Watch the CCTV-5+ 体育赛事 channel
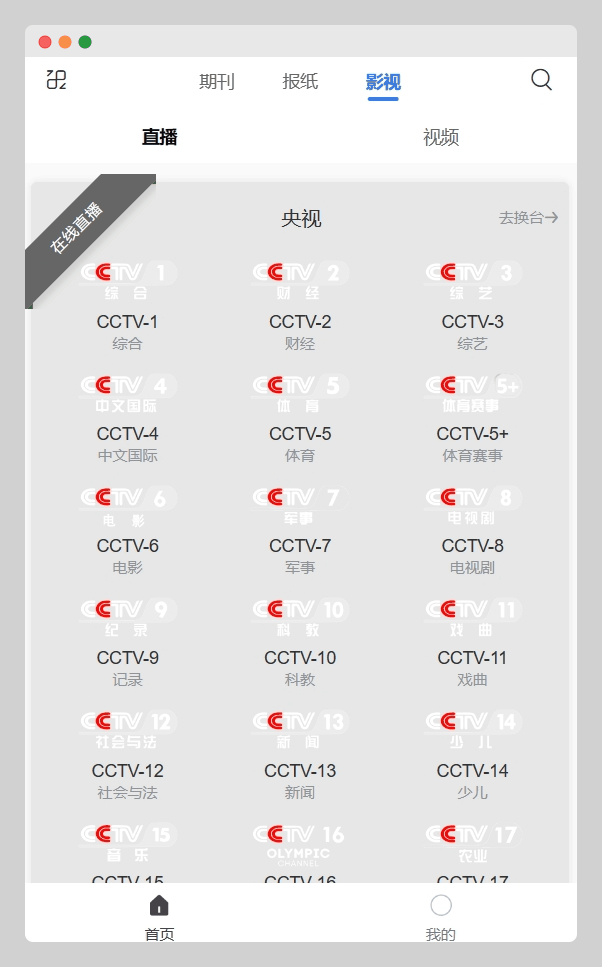 (473, 417)
